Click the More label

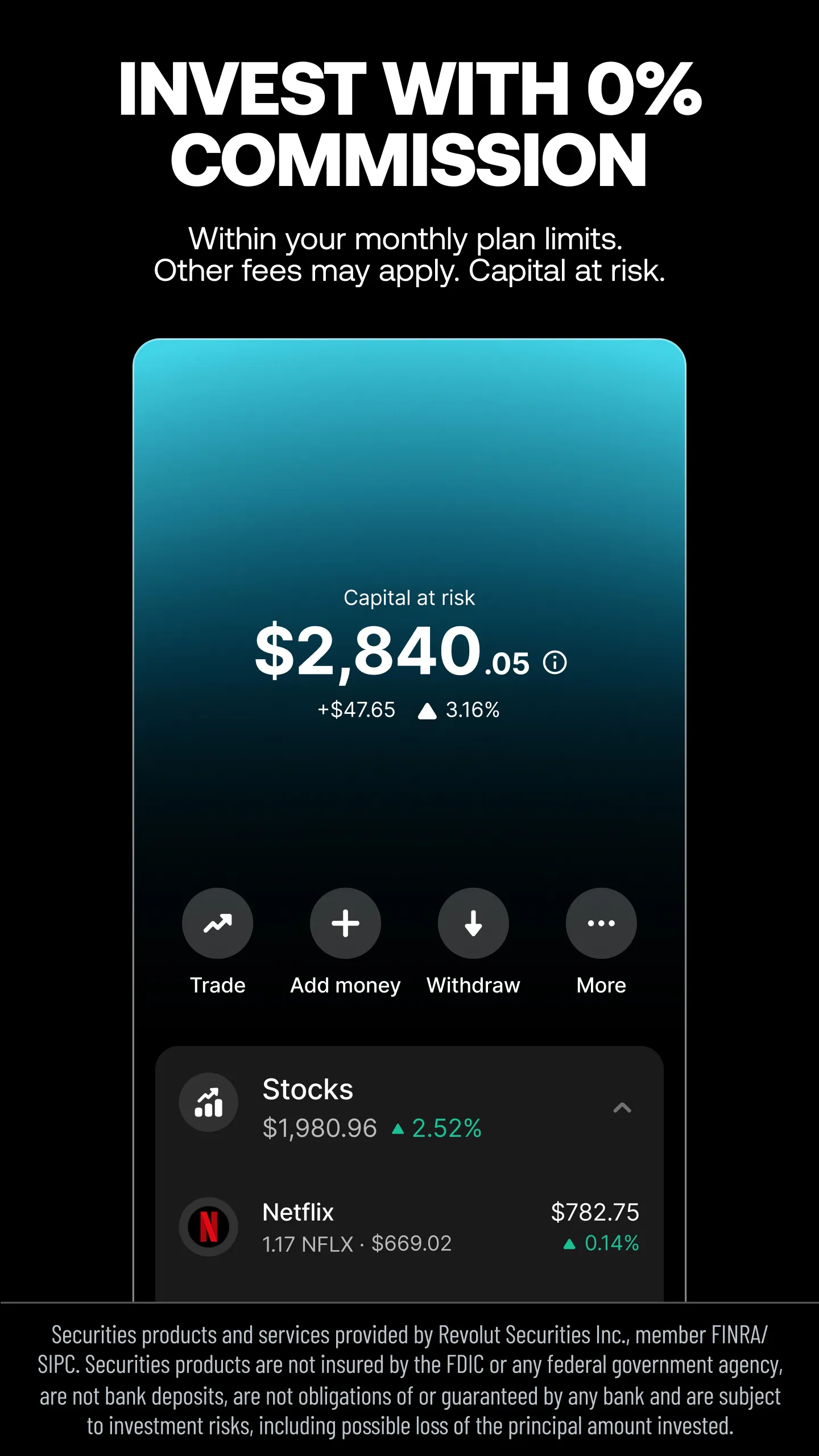point(601,985)
